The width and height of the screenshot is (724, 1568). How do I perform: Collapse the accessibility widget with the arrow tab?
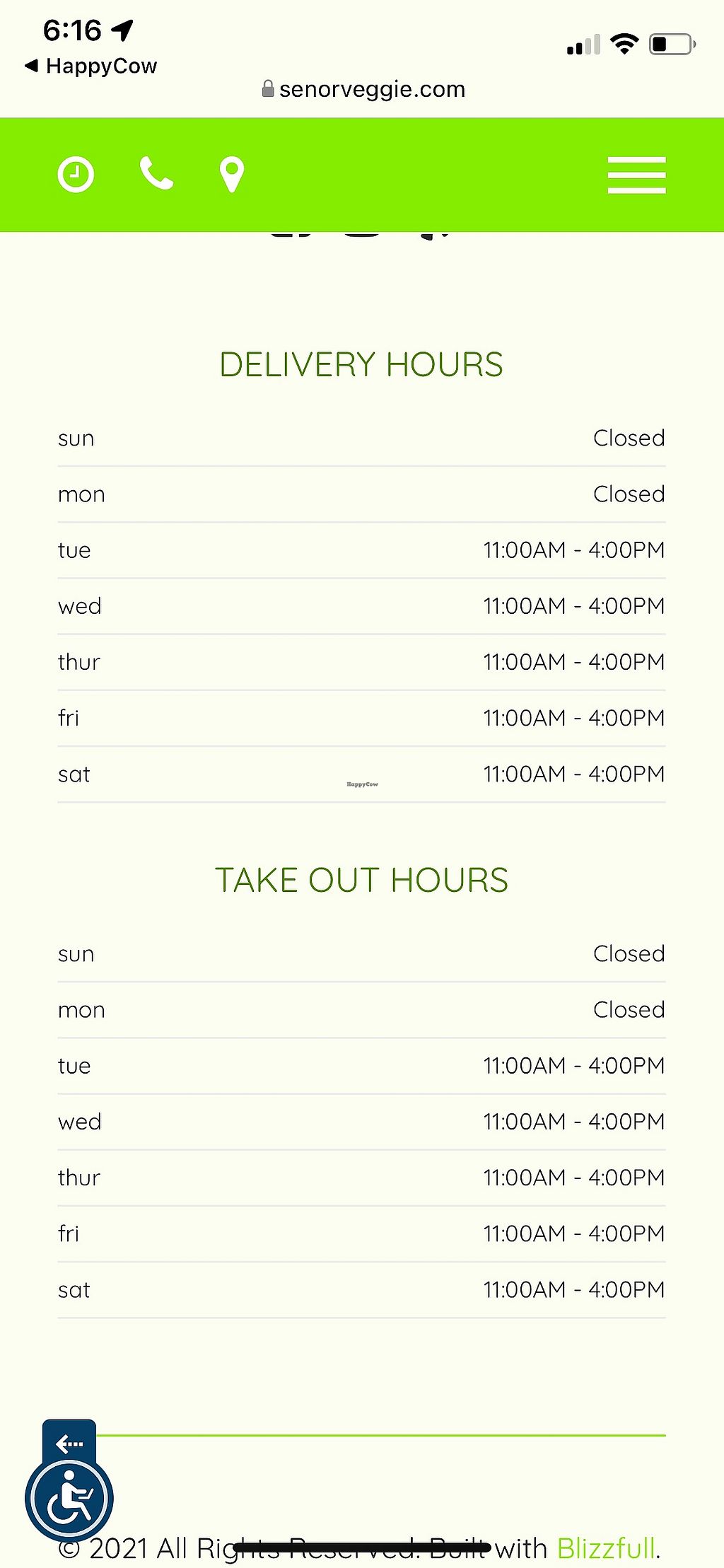pyautogui.click(x=69, y=1443)
